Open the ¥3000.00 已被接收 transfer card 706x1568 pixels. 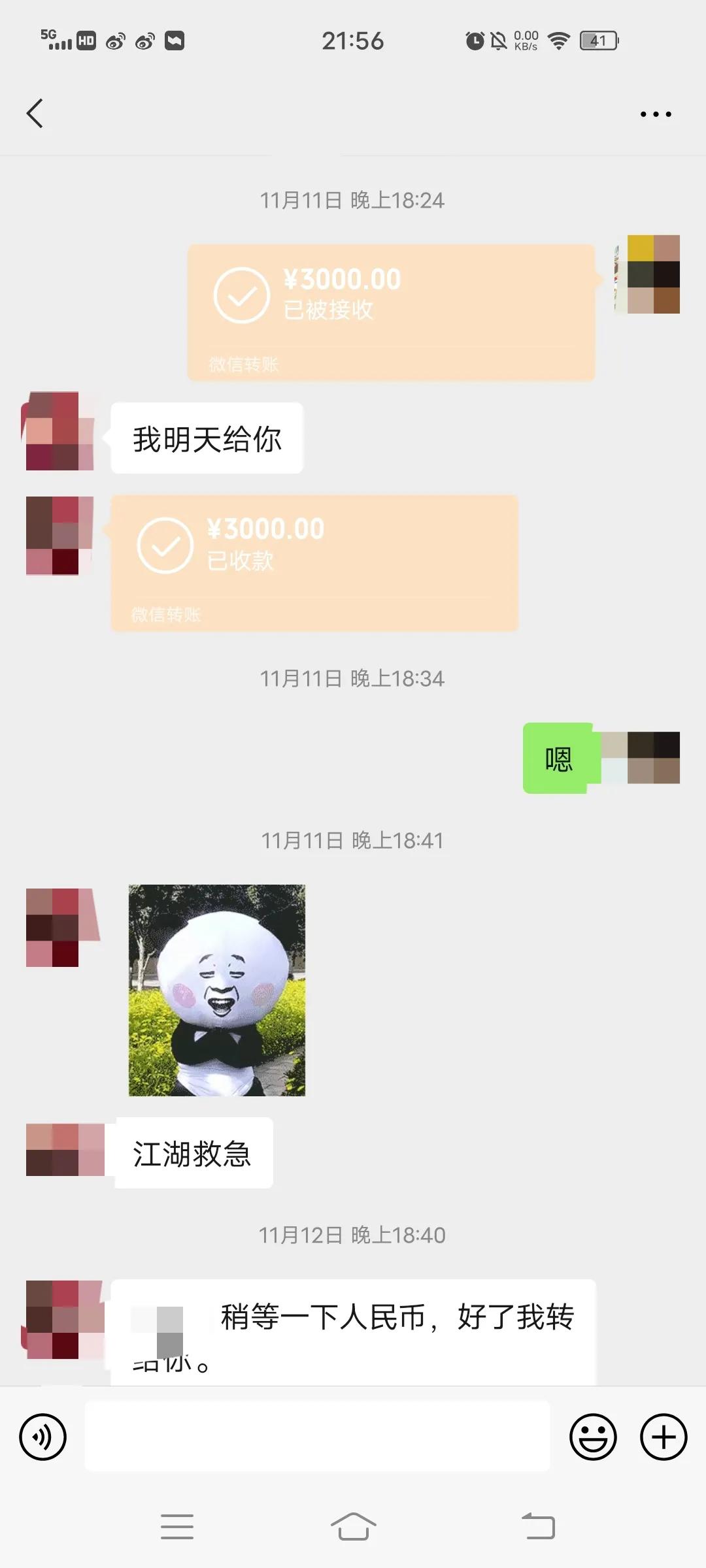[392, 307]
